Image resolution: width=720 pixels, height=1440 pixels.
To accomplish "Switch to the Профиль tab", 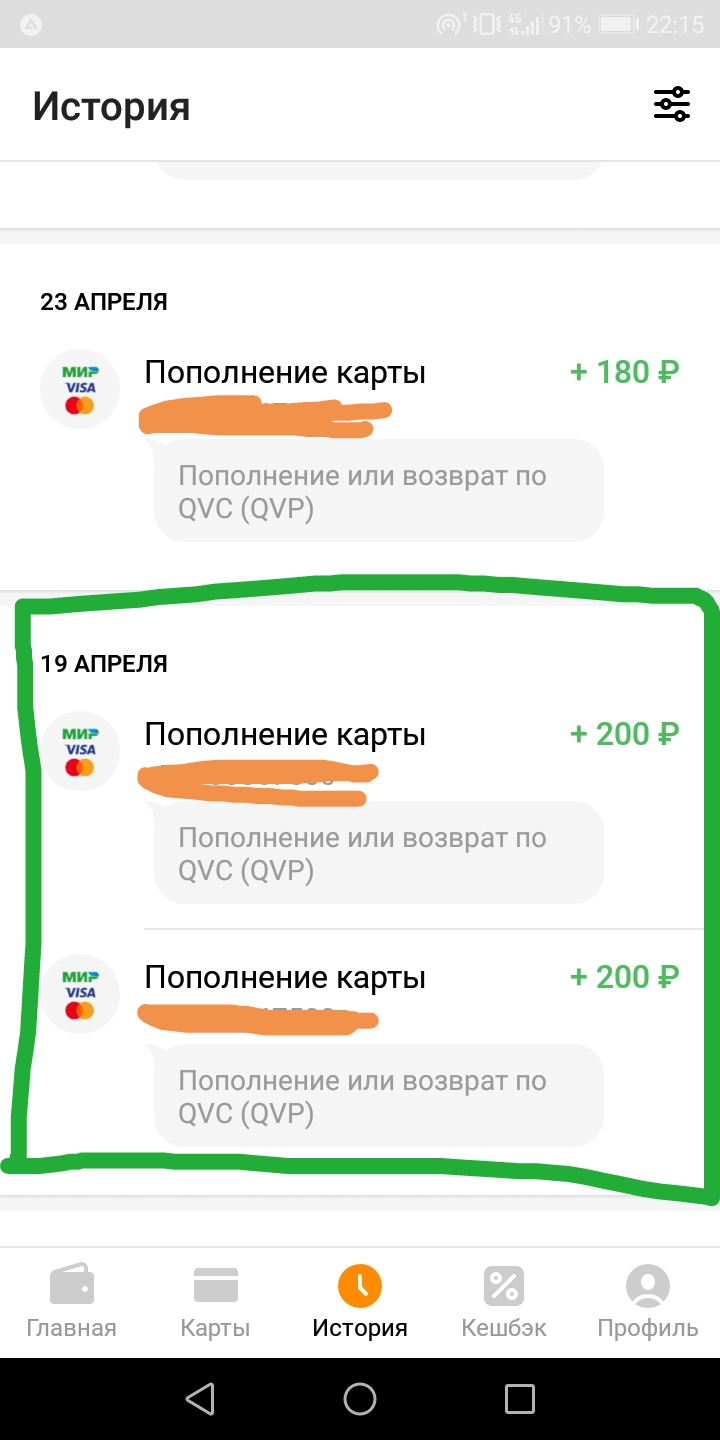I will [x=647, y=1301].
